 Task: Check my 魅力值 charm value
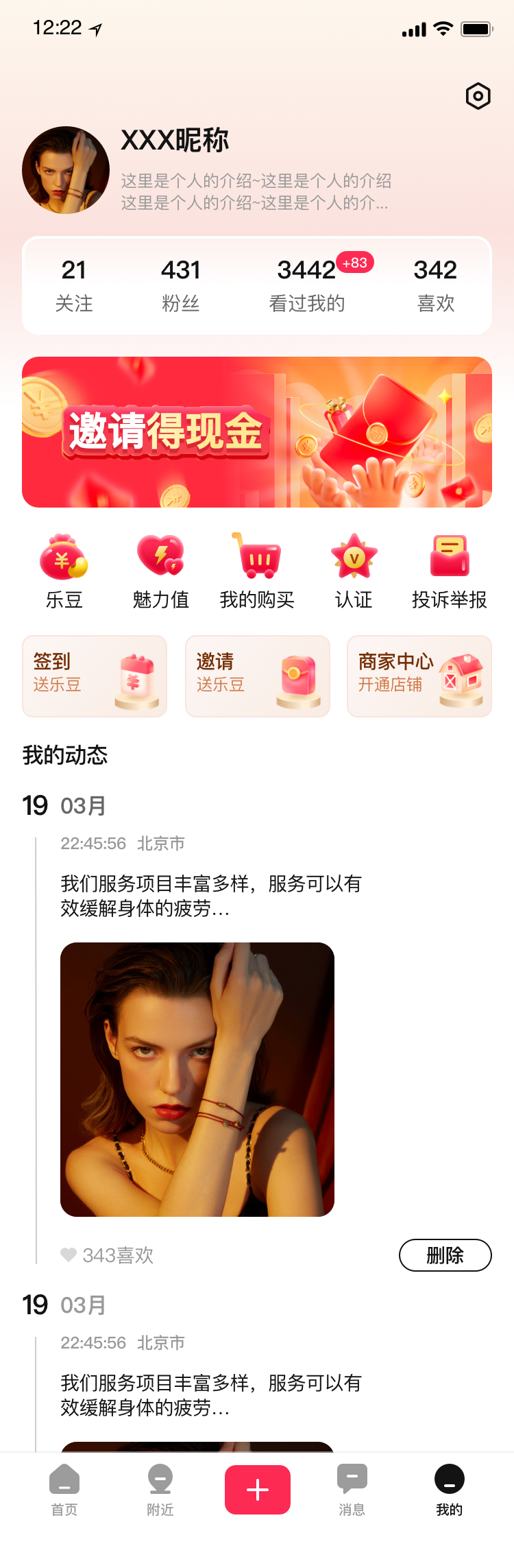tap(160, 571)
